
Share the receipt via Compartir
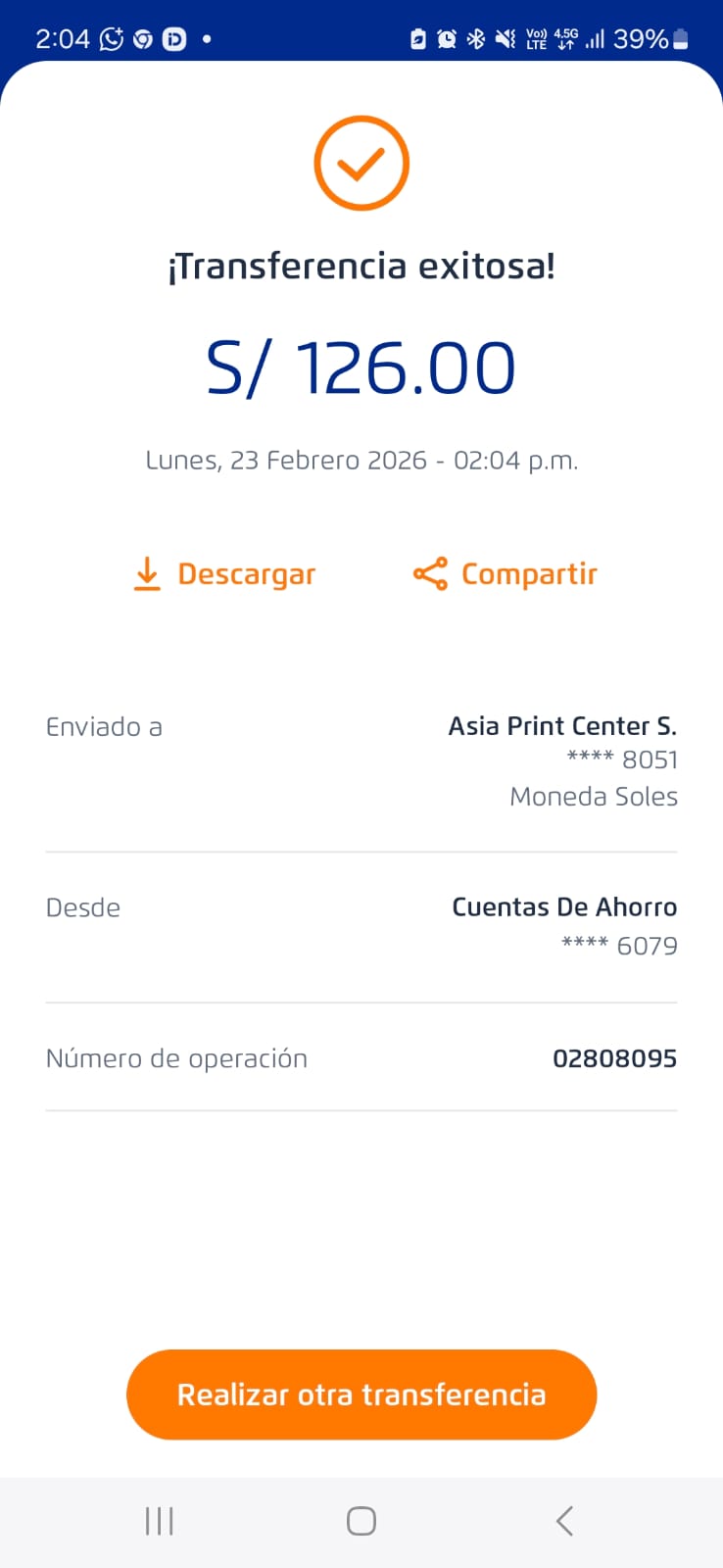coord(506,574)
